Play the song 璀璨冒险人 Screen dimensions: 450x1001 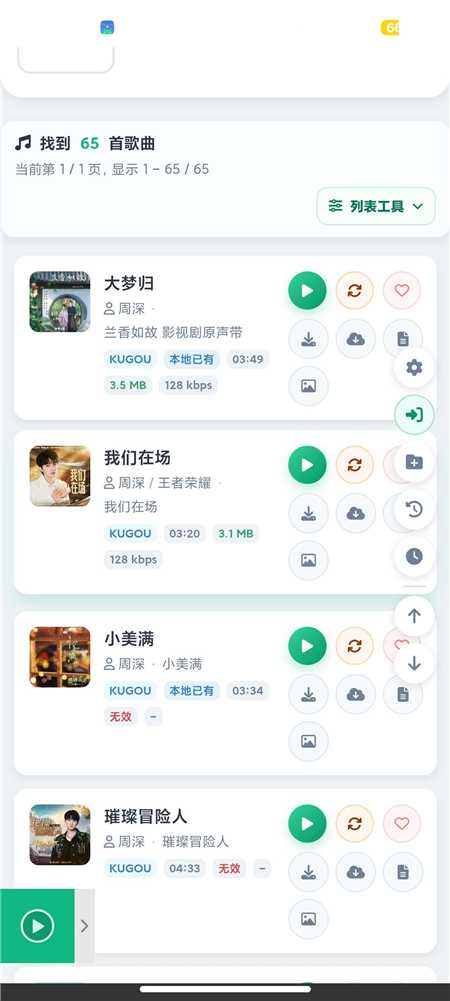point(307,824)
